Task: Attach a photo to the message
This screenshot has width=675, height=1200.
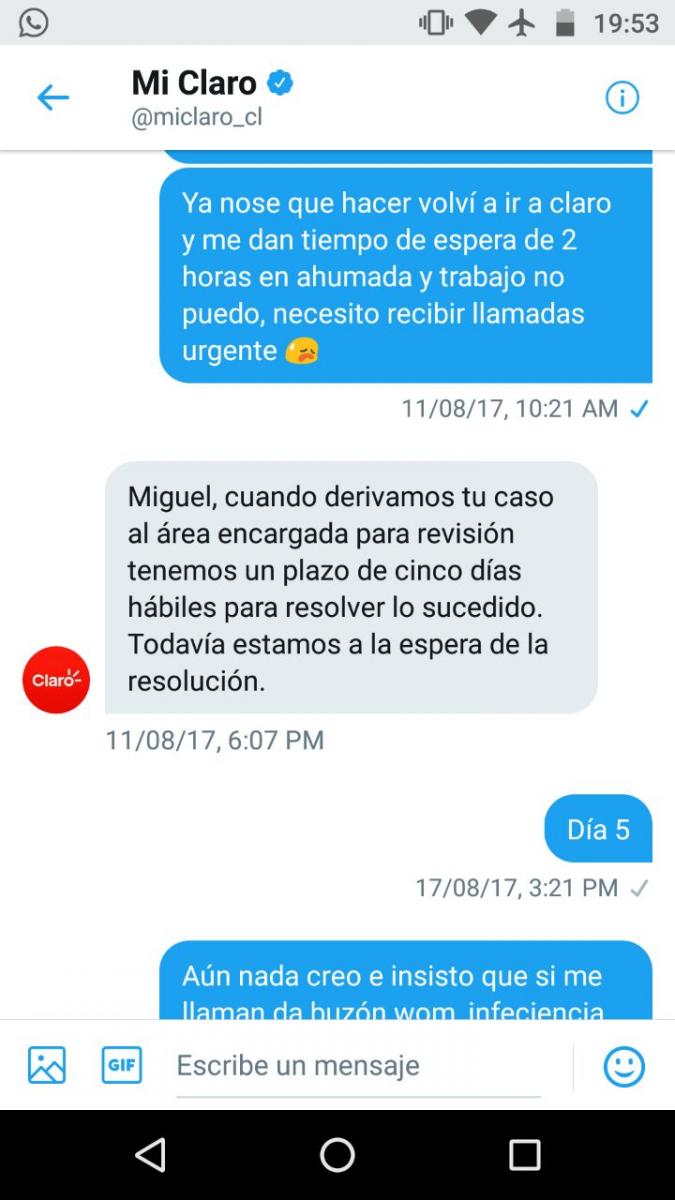Action: coord(47,1065)
